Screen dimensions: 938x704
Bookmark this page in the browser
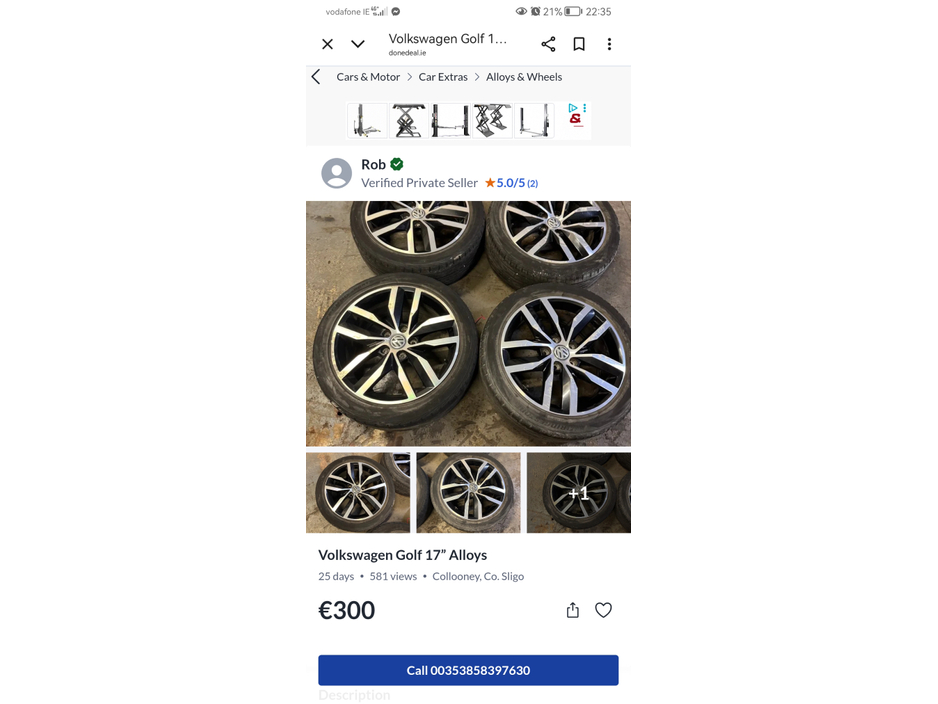(x=579, y=44)
